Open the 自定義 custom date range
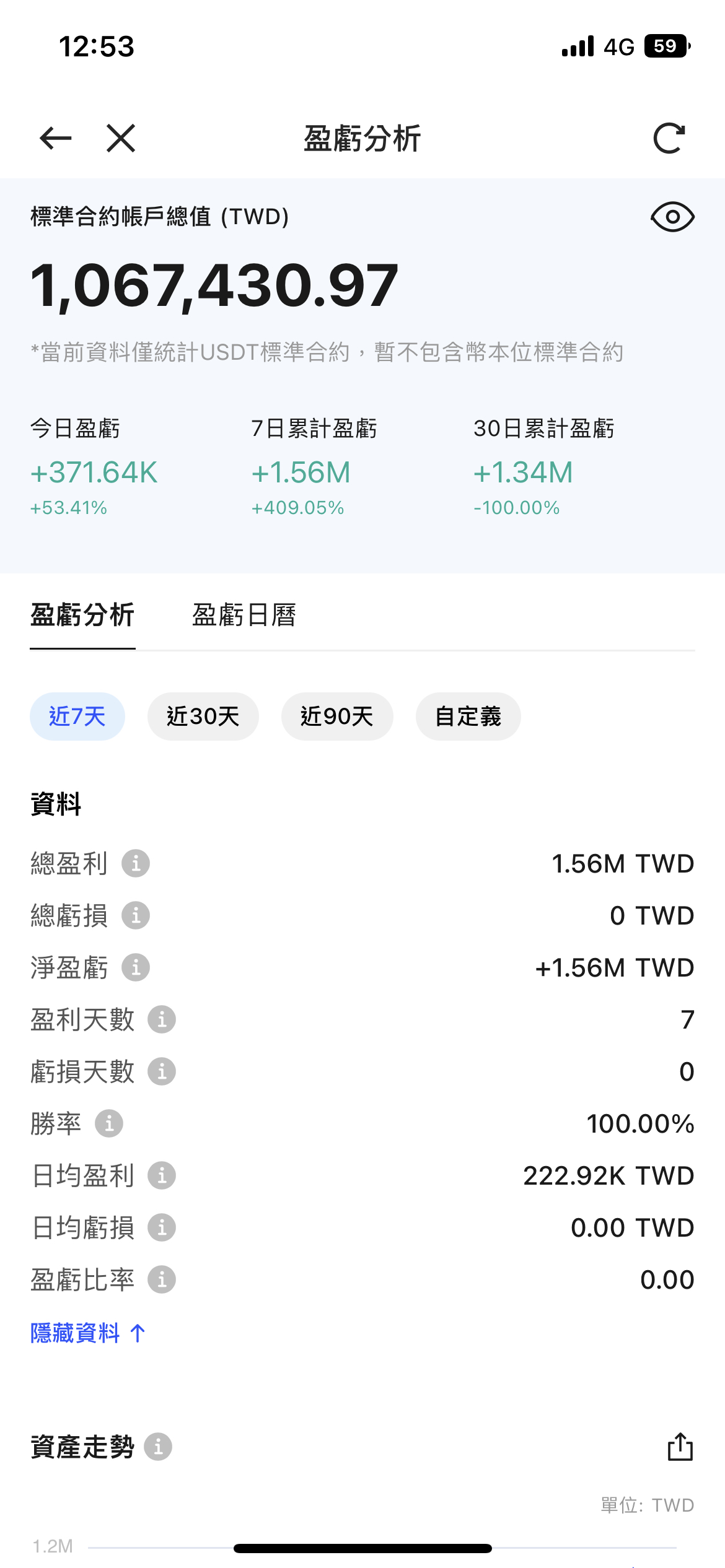725x1568 pixels. [468, 716]
